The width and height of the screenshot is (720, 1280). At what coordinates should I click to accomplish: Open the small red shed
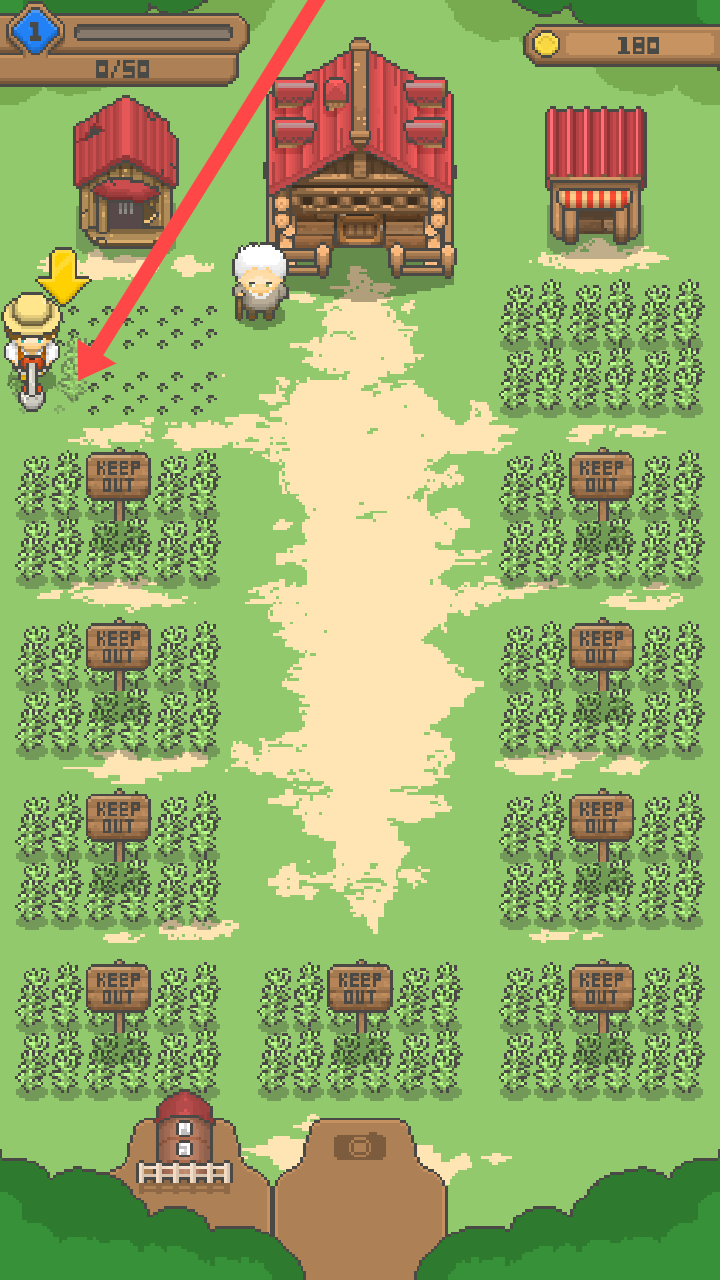[126, 175]
